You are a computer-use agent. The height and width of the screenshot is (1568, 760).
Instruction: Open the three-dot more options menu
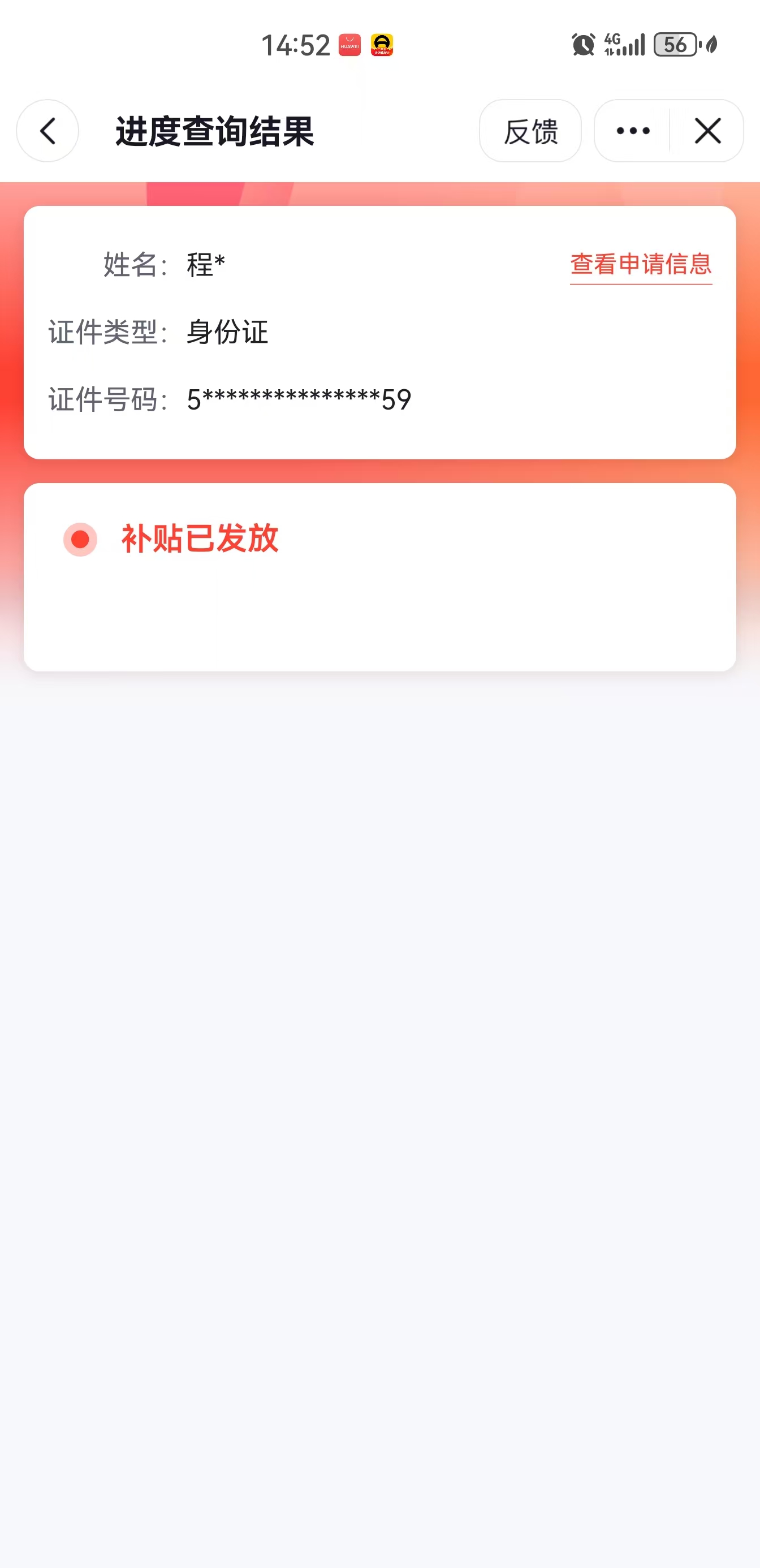(x=633, y=131)
